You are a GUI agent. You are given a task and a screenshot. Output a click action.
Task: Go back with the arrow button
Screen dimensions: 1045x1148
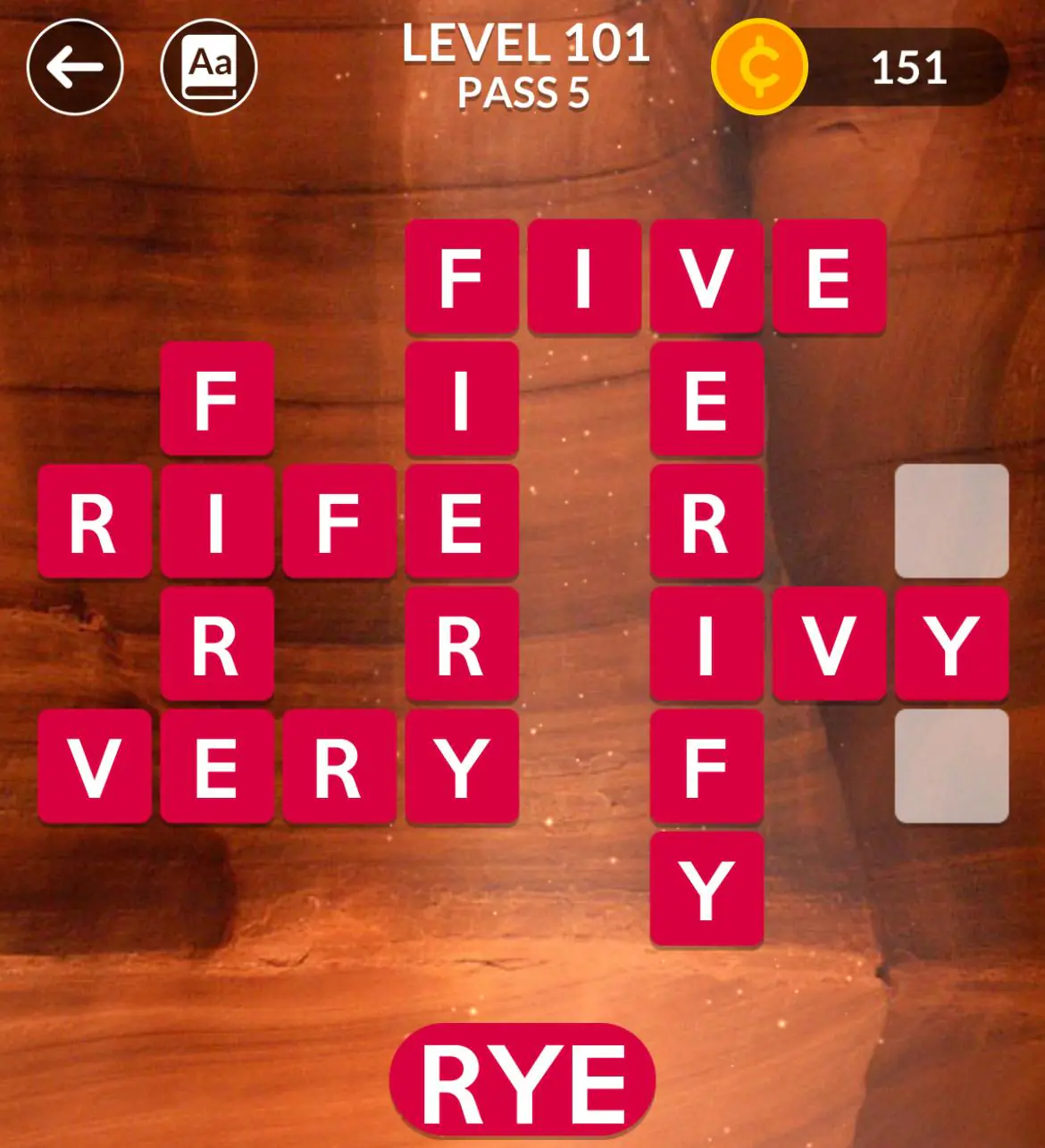coord(74,67)
